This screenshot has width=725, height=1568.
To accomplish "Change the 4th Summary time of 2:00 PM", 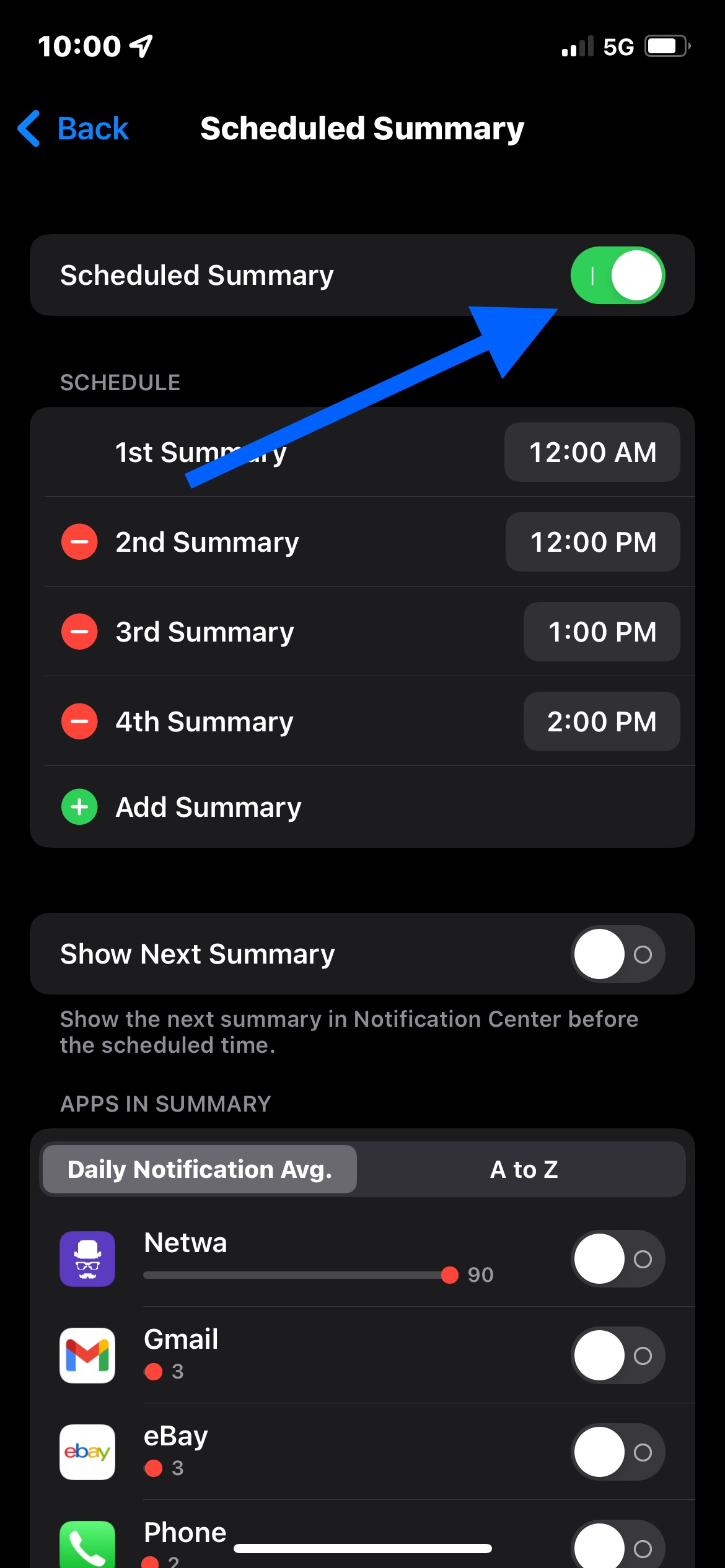I will coord(601,721).
